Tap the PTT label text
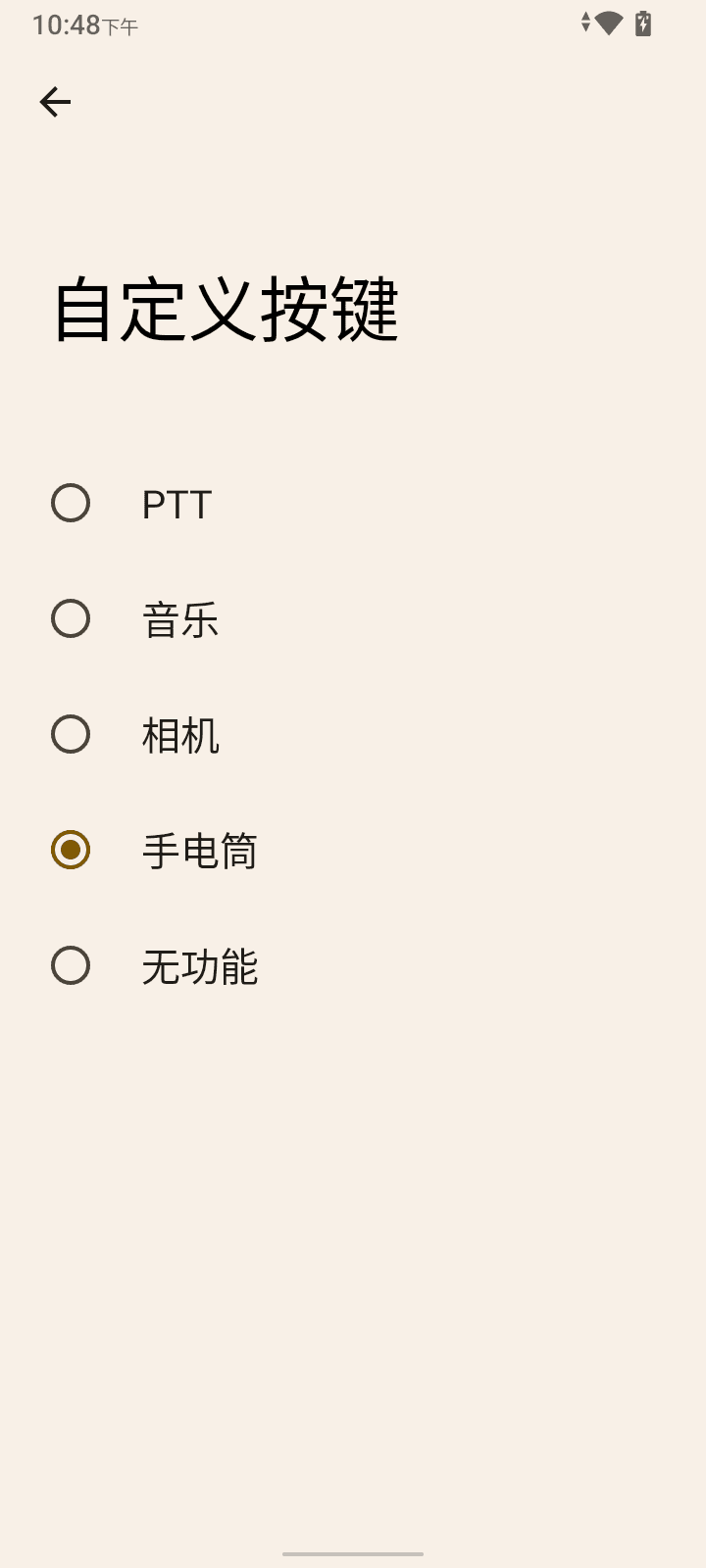This screenshot has height=1568, width=706. 176,504
